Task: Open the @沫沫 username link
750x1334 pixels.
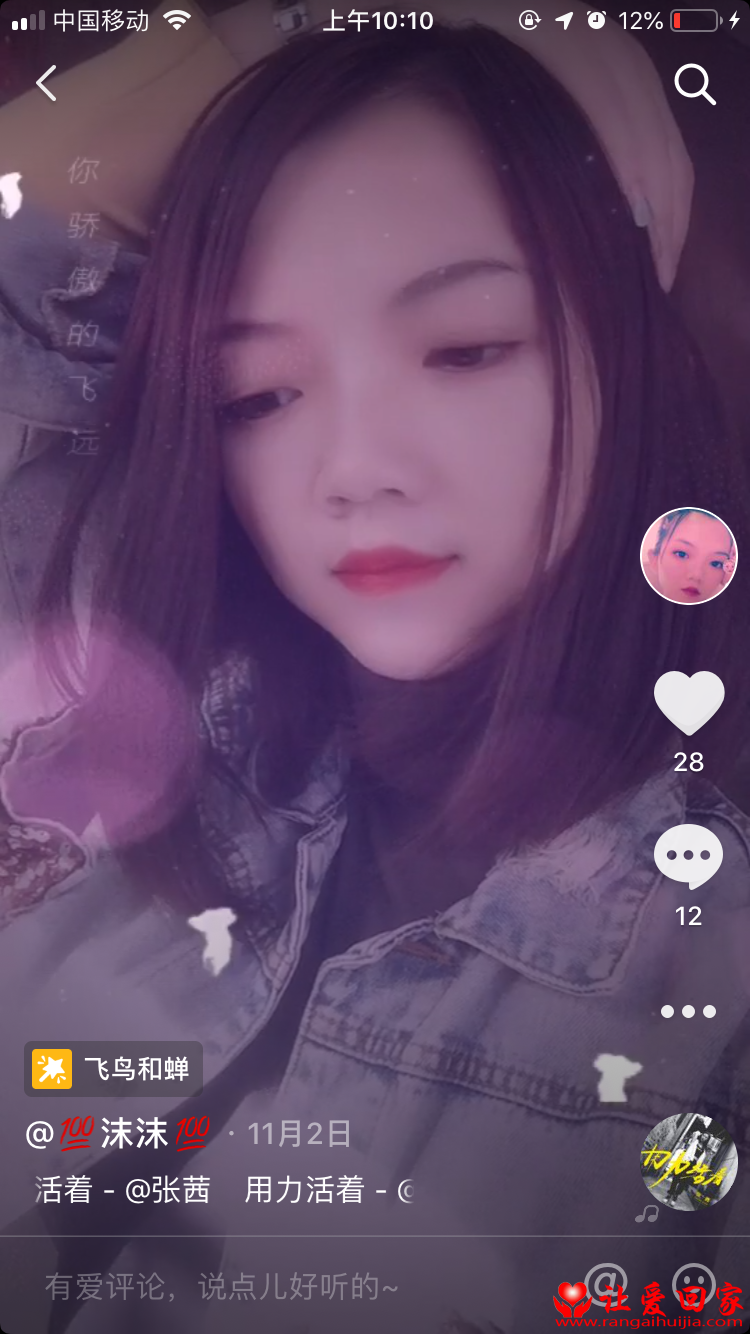Action: [118, 1134]
